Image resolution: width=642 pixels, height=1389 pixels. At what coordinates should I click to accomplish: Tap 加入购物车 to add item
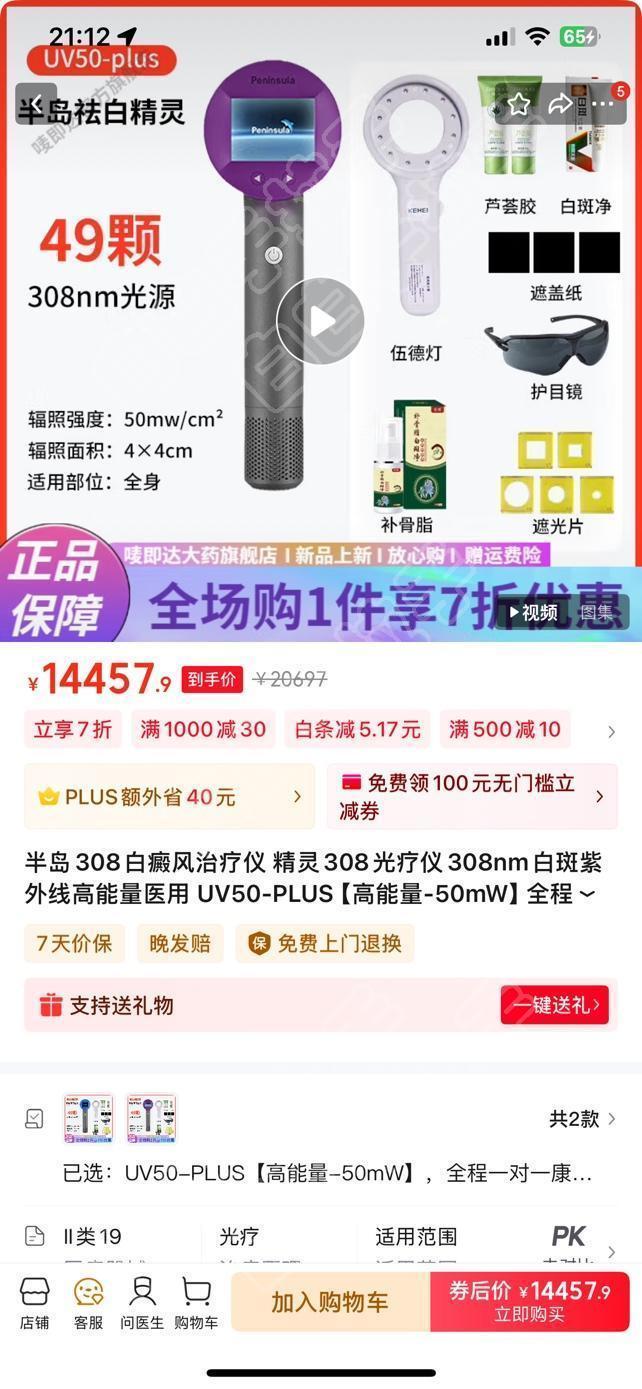tap(329, 1302)
